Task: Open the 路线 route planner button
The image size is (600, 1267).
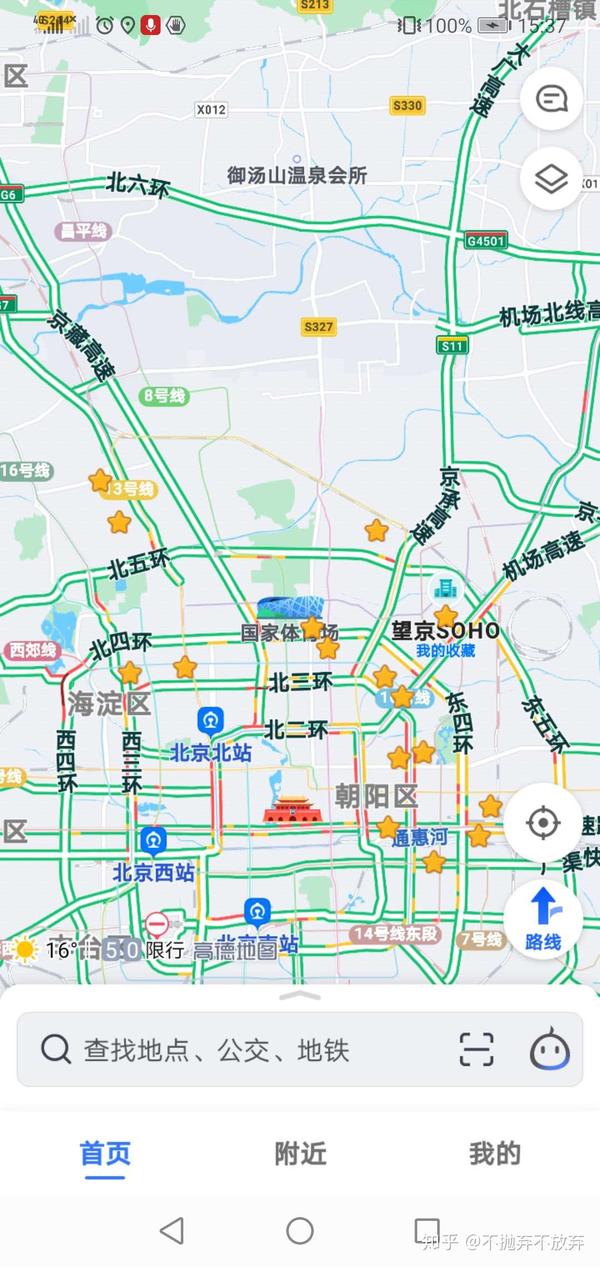Action: coord(542,918)
